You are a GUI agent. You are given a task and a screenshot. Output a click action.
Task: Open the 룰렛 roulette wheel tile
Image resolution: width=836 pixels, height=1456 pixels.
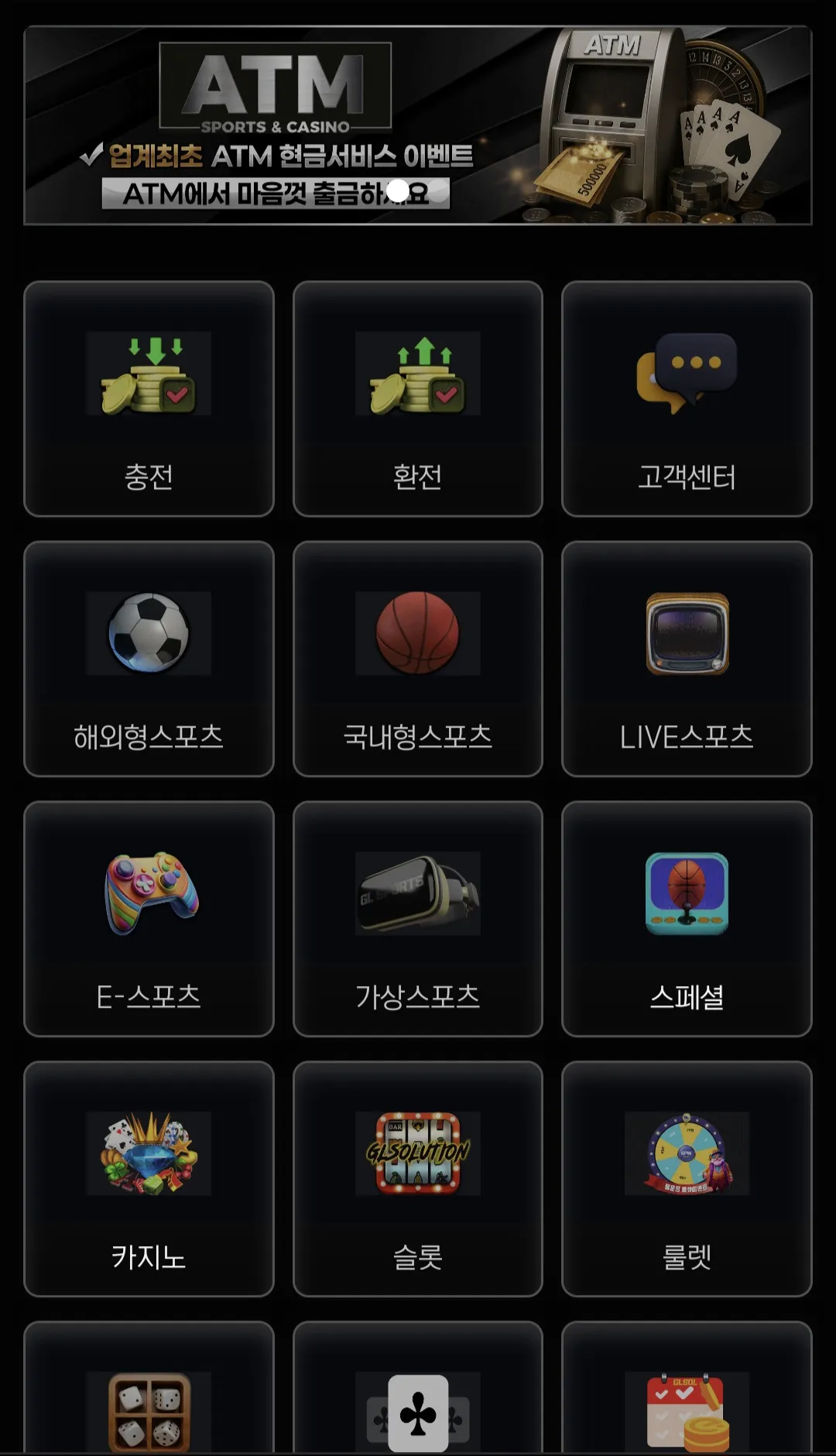687,1179
